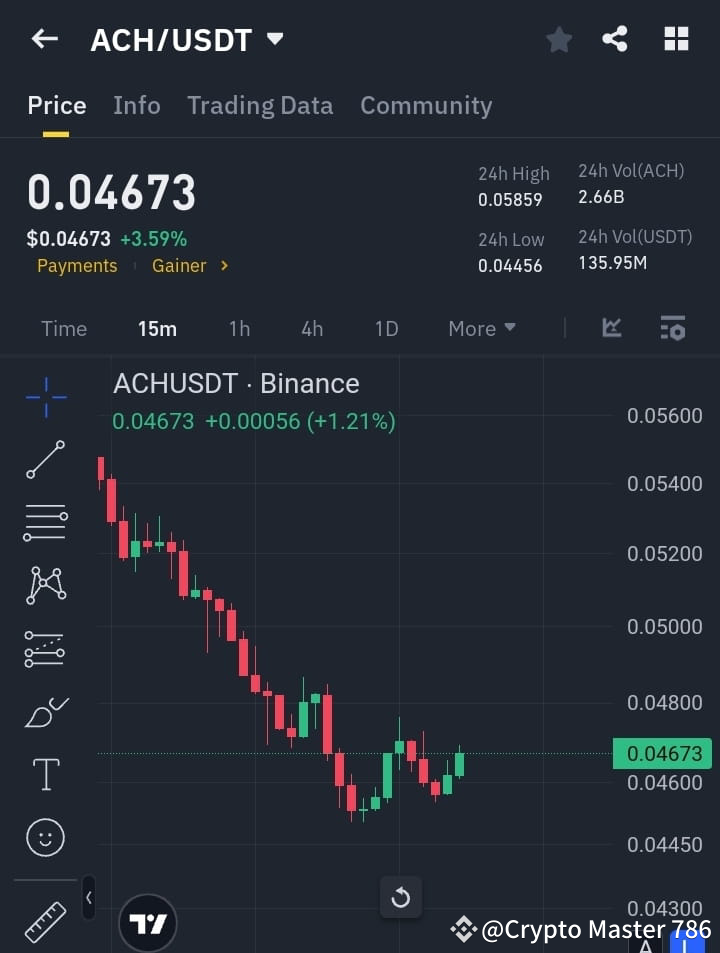This screenshot has height=953, width=720.
Task: Collapse the drawing tools sidebar
Action: click(88, 898)
